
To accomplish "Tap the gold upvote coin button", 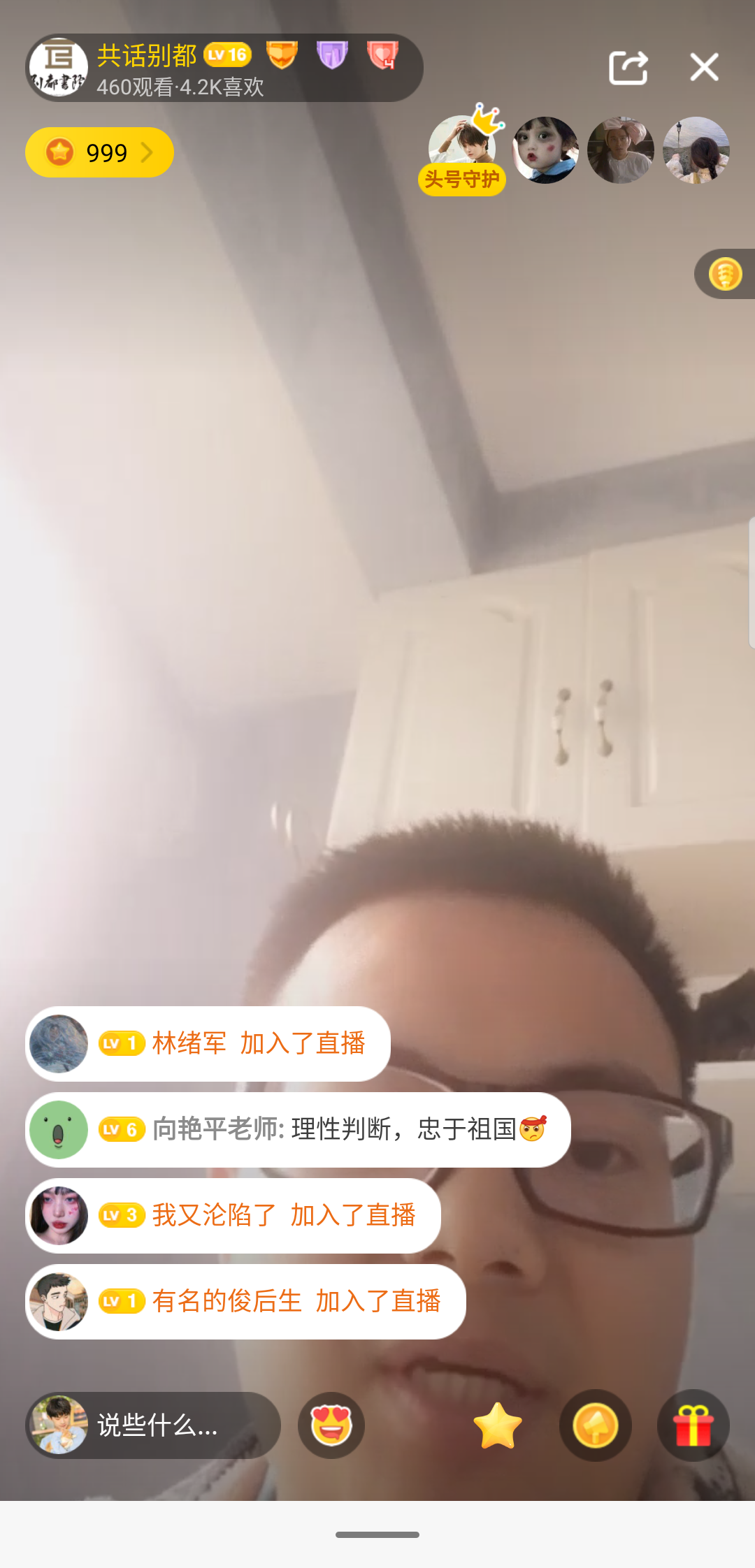I will 596,1425.
